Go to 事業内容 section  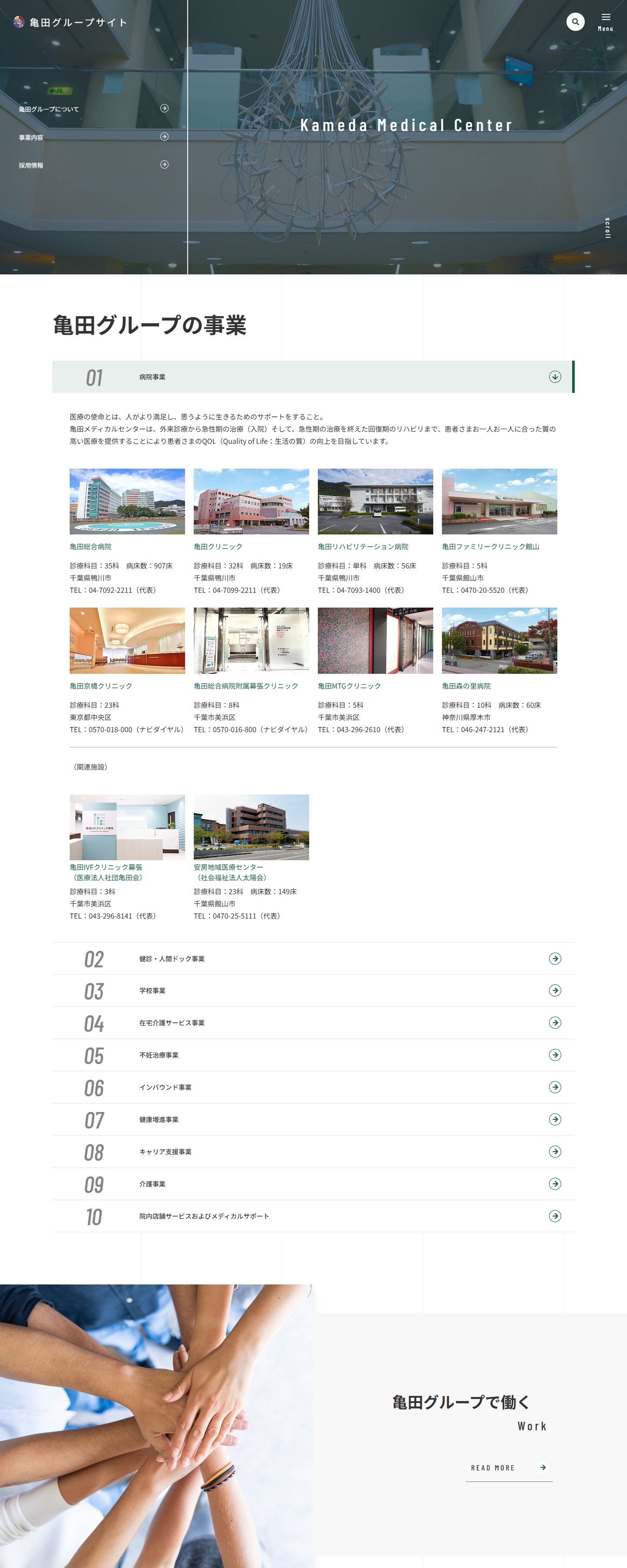94,137
